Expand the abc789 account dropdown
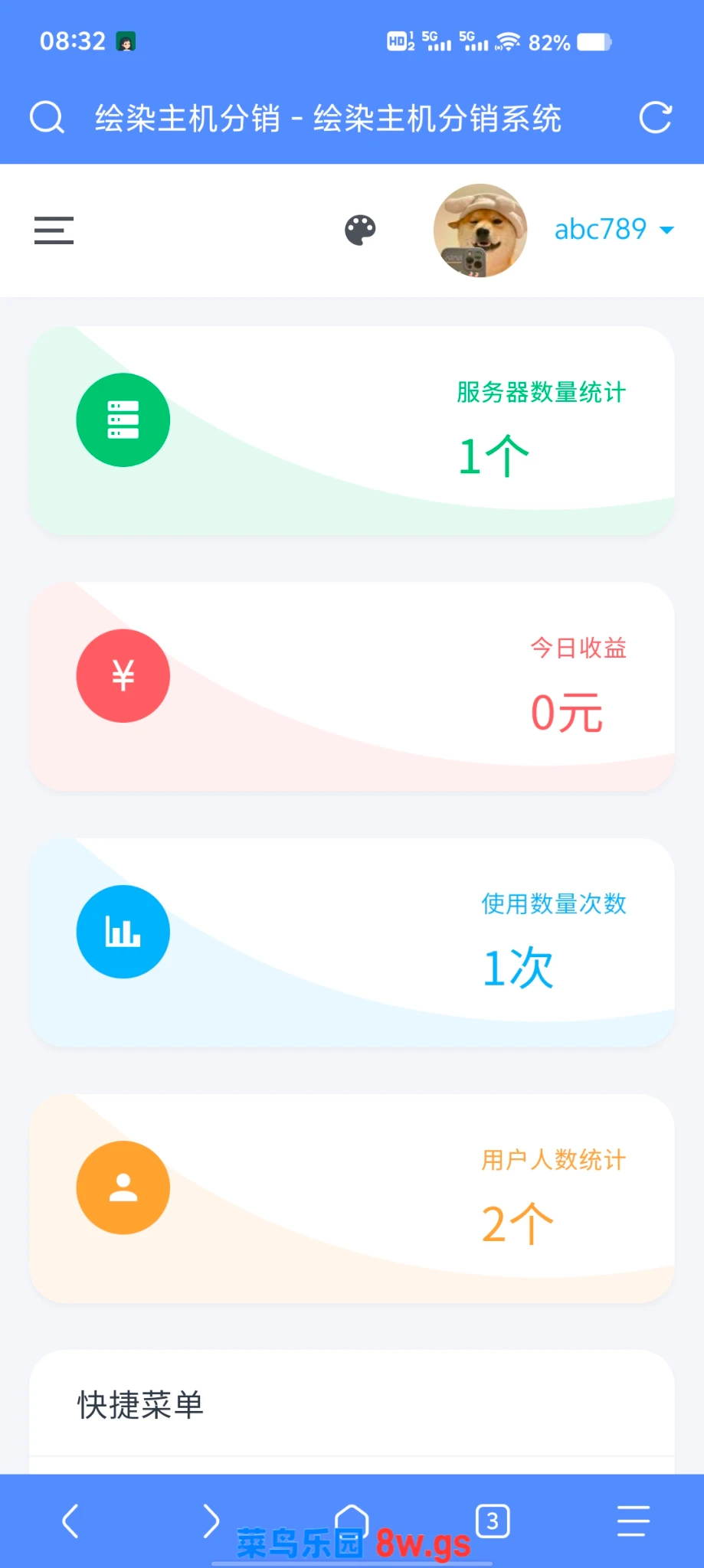This screenshot has height=1568, width=704. (614, 230)
